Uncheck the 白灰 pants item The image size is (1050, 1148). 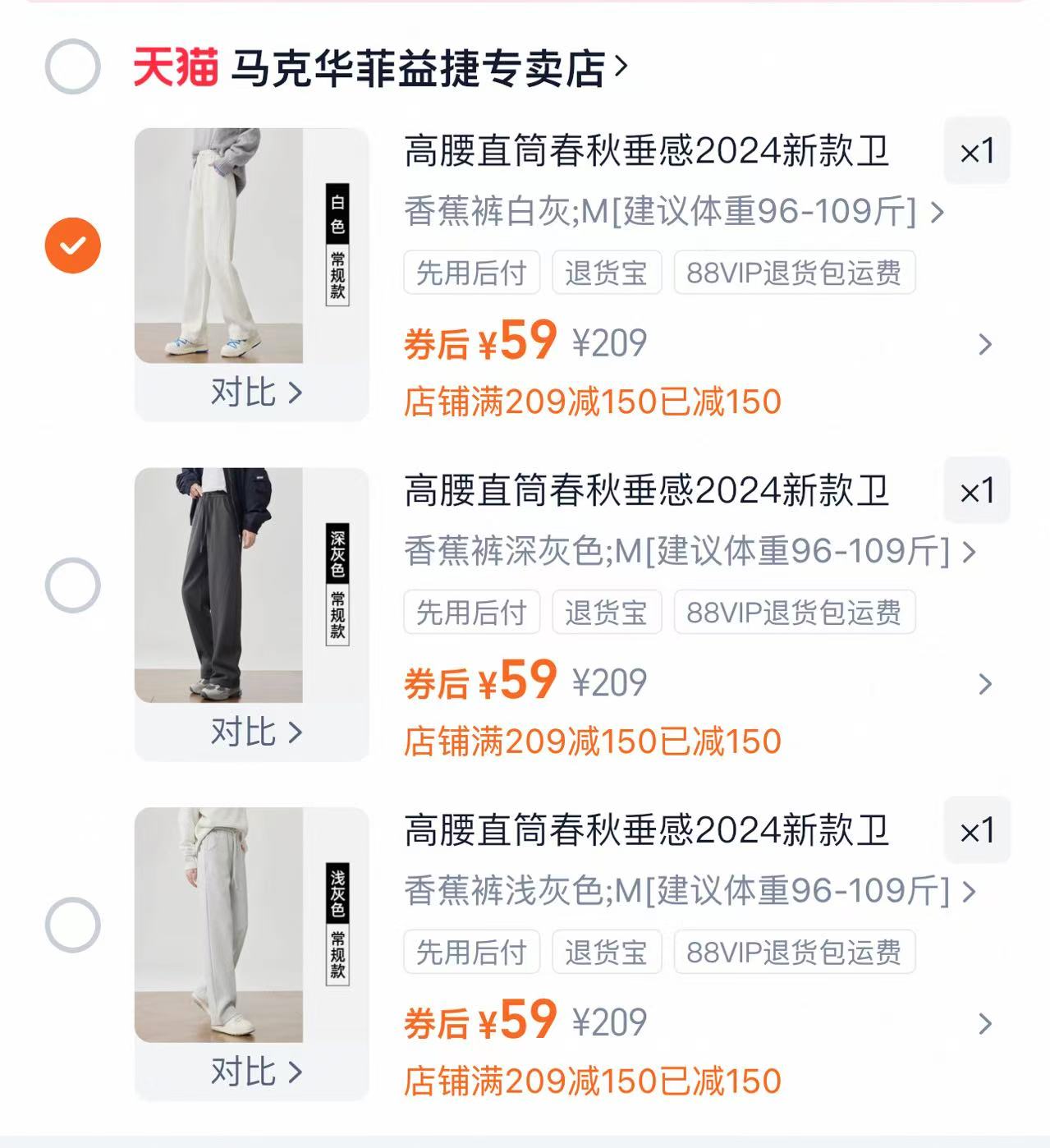coord(72,245)
